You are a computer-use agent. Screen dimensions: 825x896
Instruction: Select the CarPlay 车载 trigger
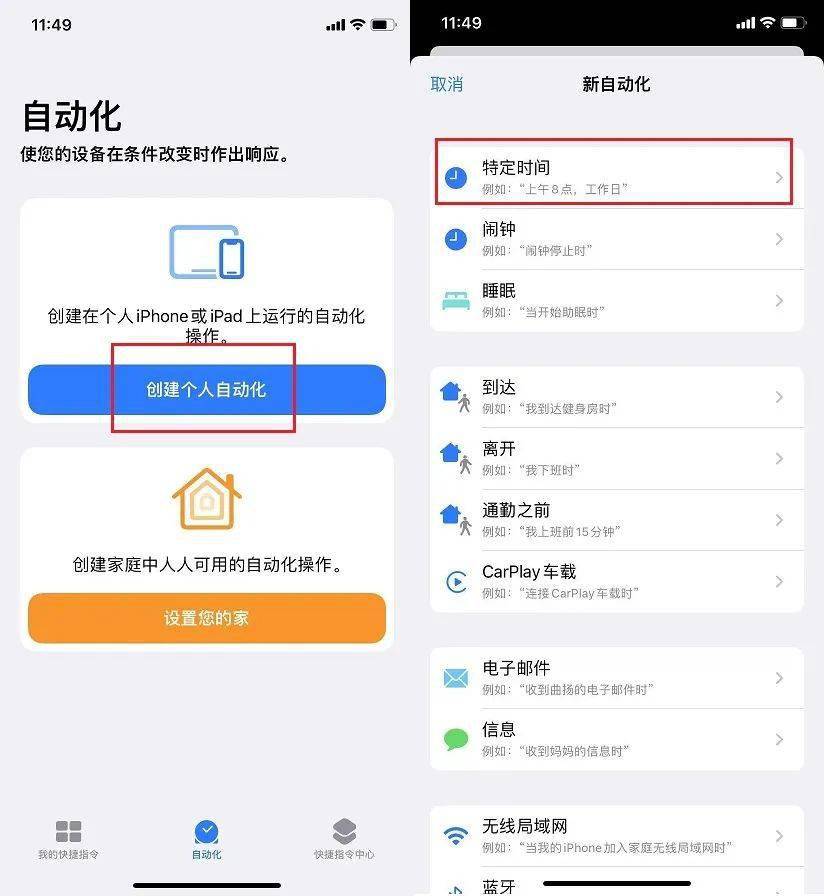pos(615,581)
